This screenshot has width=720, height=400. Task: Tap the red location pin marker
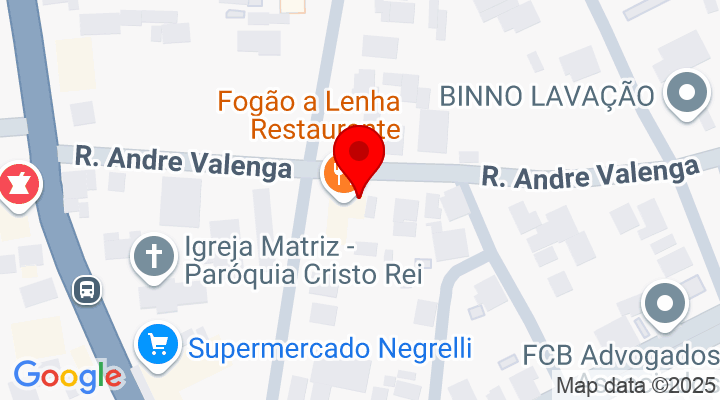(x=358, y=157)
